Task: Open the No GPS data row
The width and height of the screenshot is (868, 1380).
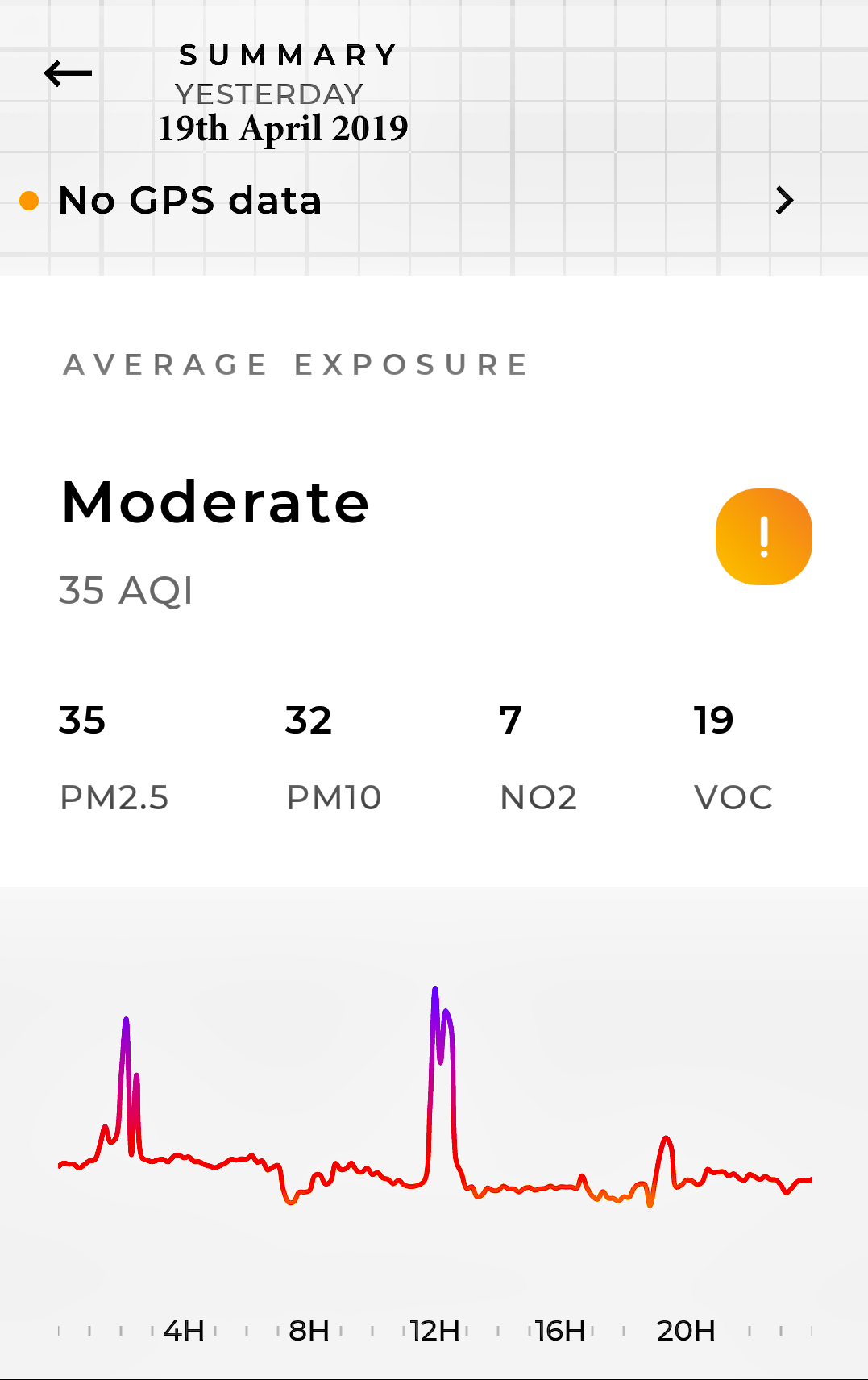Action: click(x=407, y=200)
